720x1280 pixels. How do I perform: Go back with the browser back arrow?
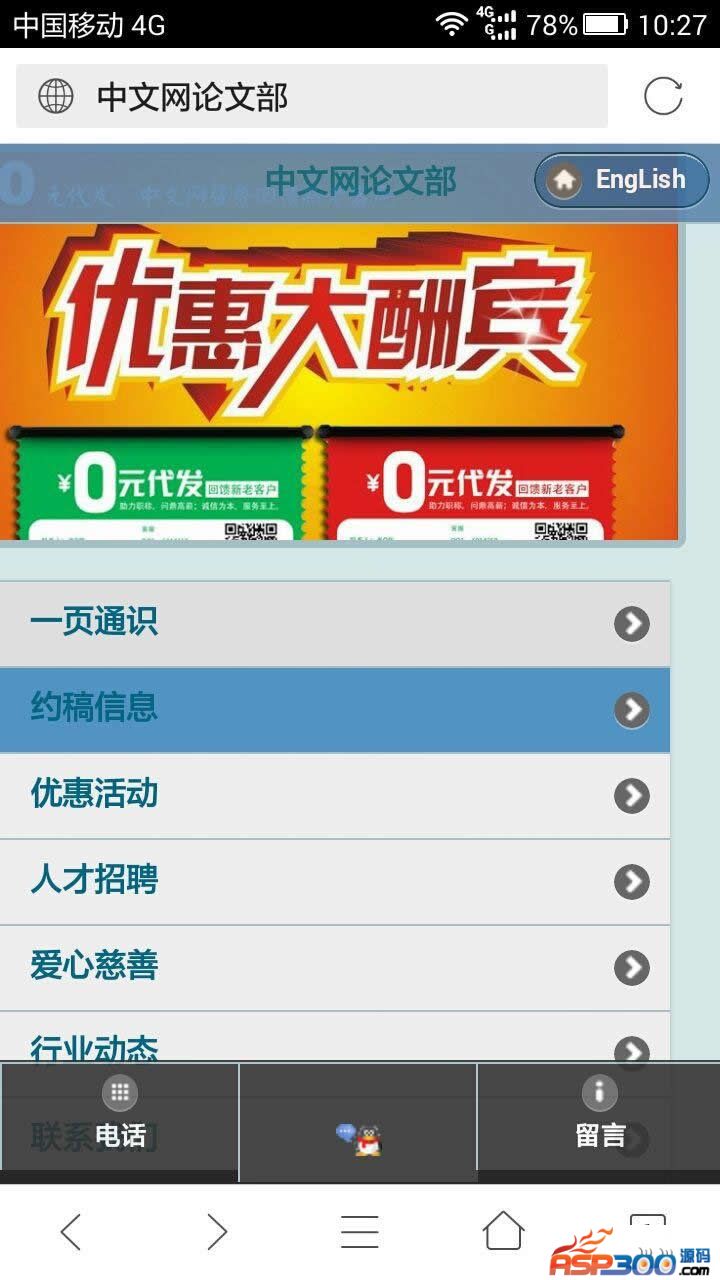[x=70, y=1232]
